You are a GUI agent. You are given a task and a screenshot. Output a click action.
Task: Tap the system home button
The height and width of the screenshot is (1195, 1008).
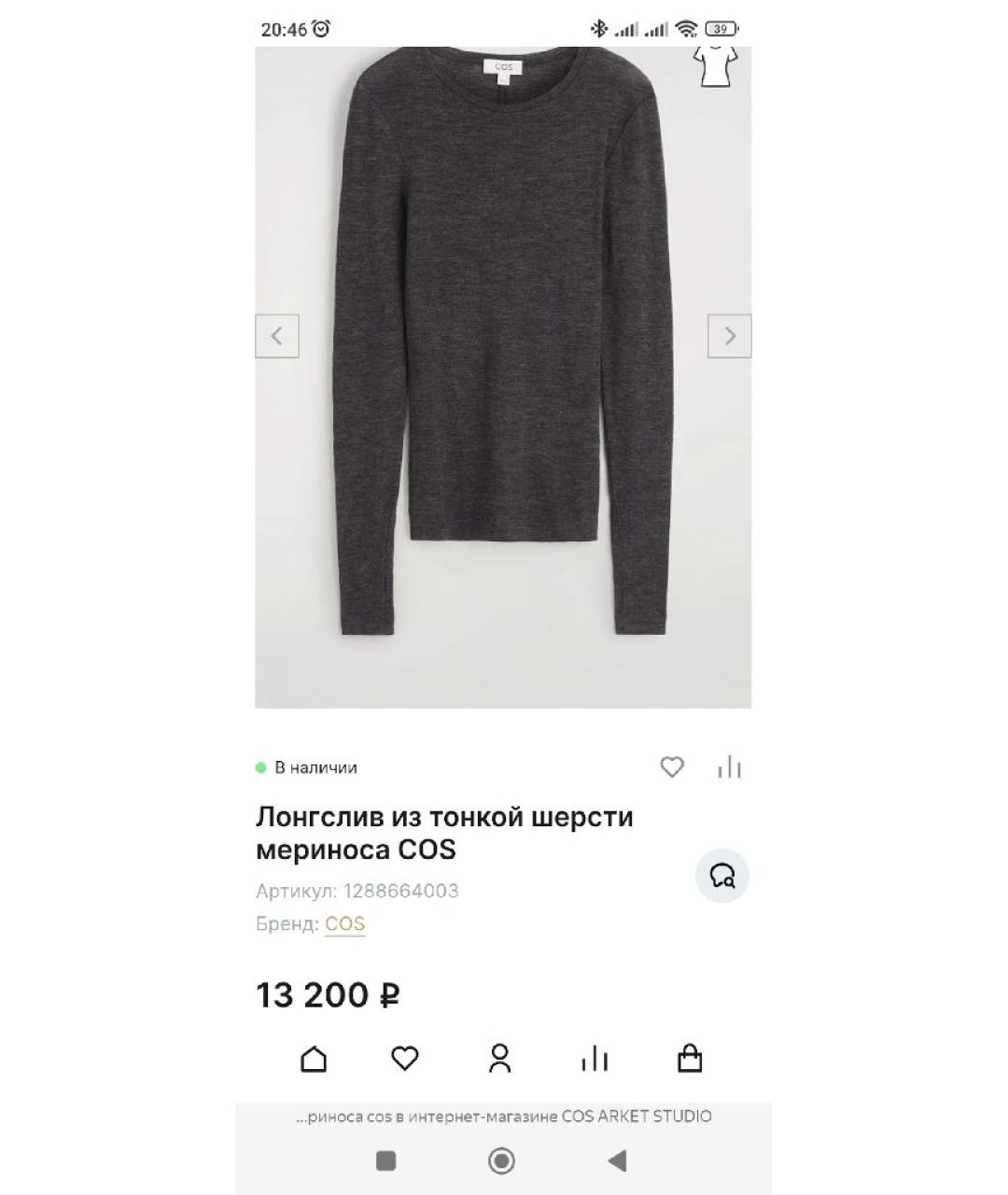click(502, 1160)
